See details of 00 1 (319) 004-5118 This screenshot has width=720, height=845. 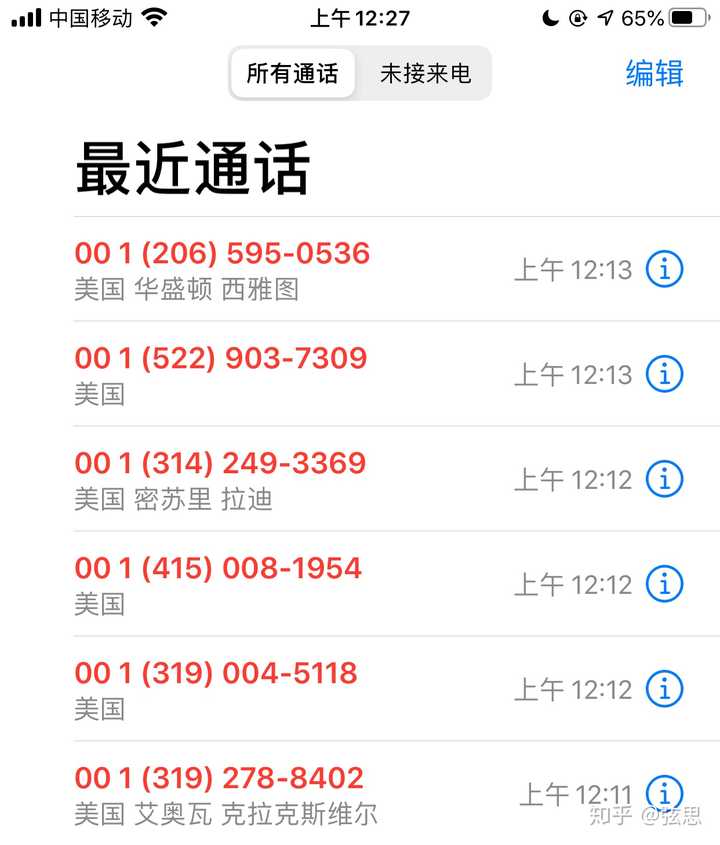(664, 689)
